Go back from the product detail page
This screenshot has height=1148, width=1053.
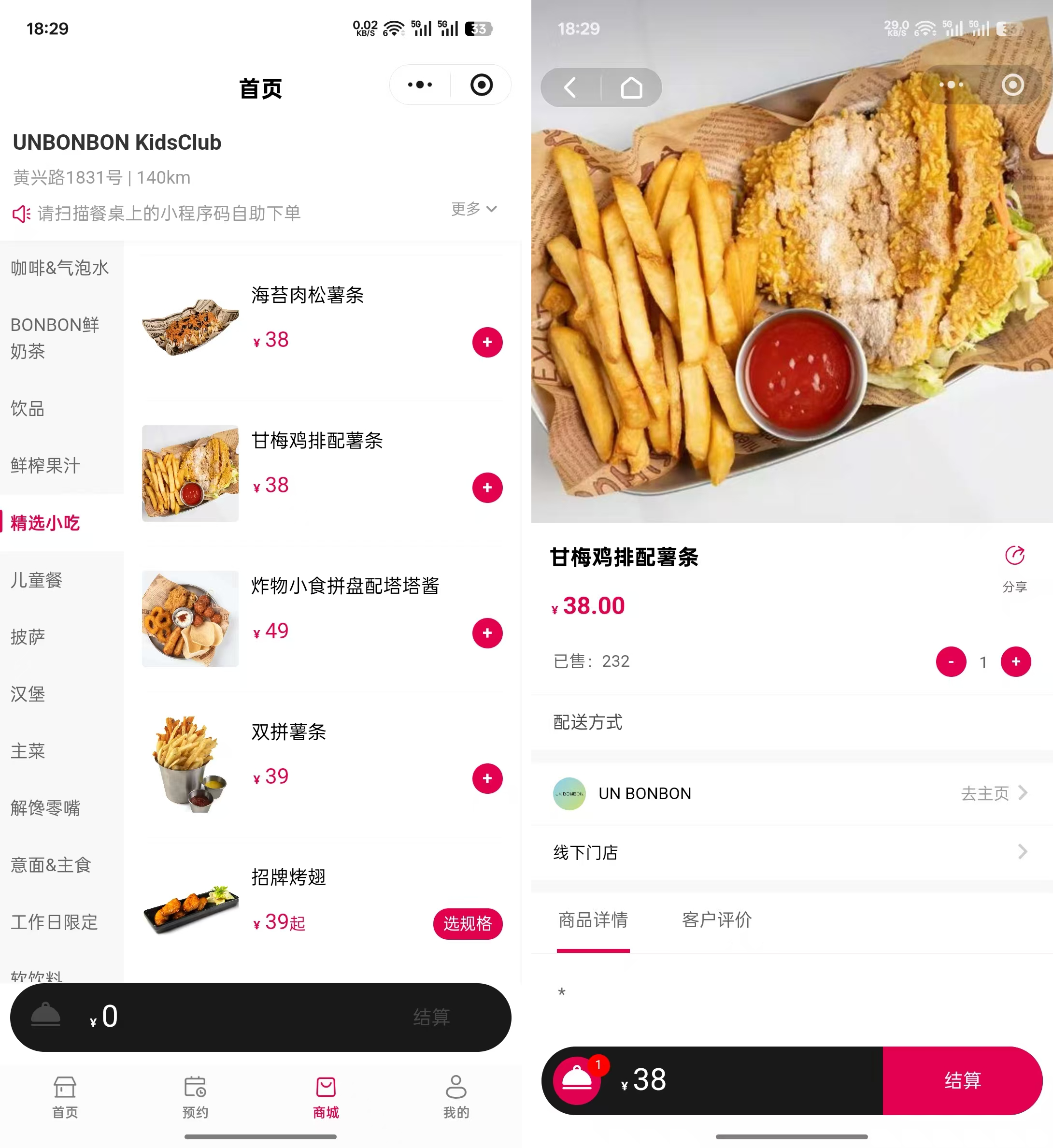570,88
